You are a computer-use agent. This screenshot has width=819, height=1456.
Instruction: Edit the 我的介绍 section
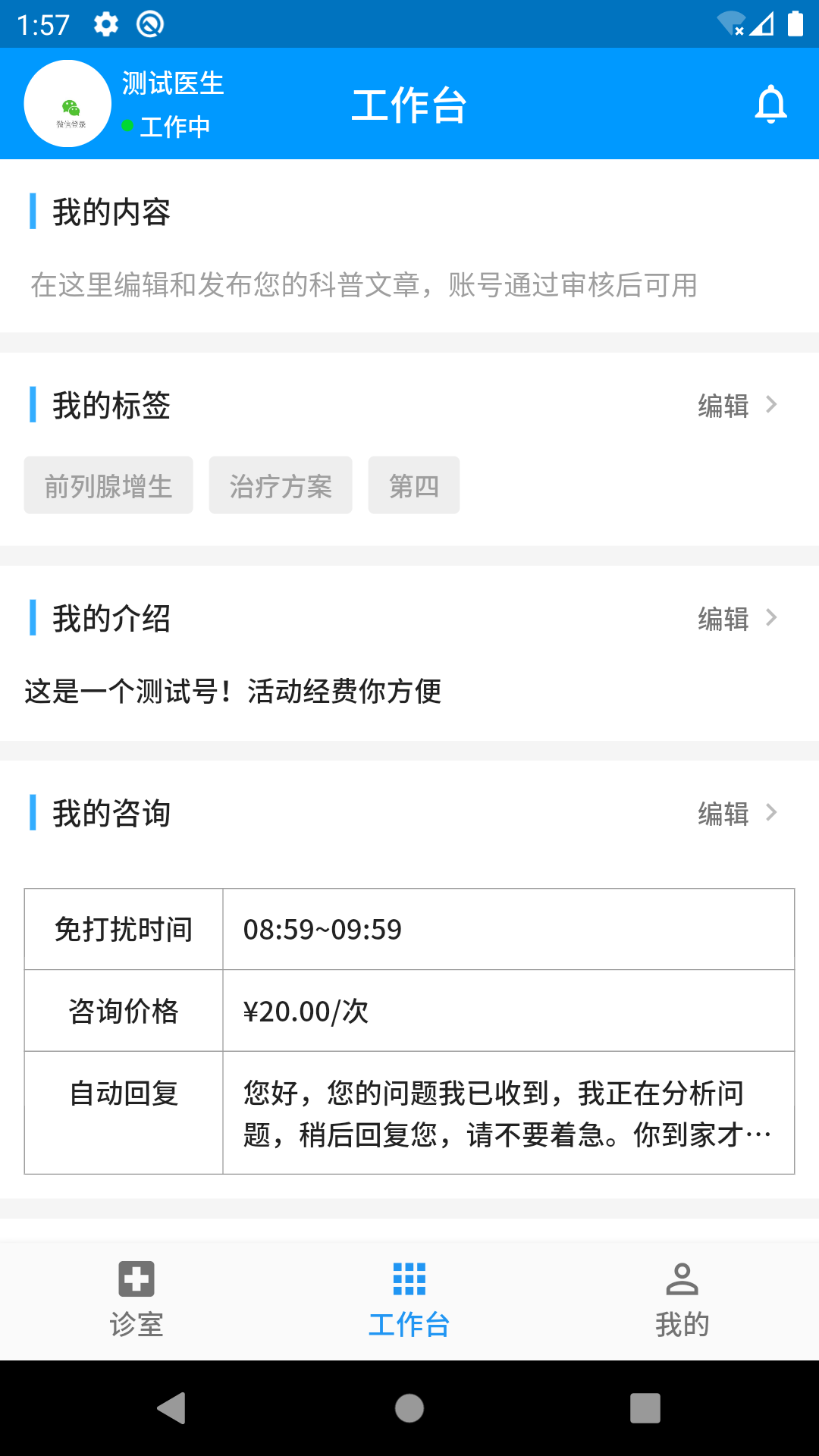click(x=737, y=619)
